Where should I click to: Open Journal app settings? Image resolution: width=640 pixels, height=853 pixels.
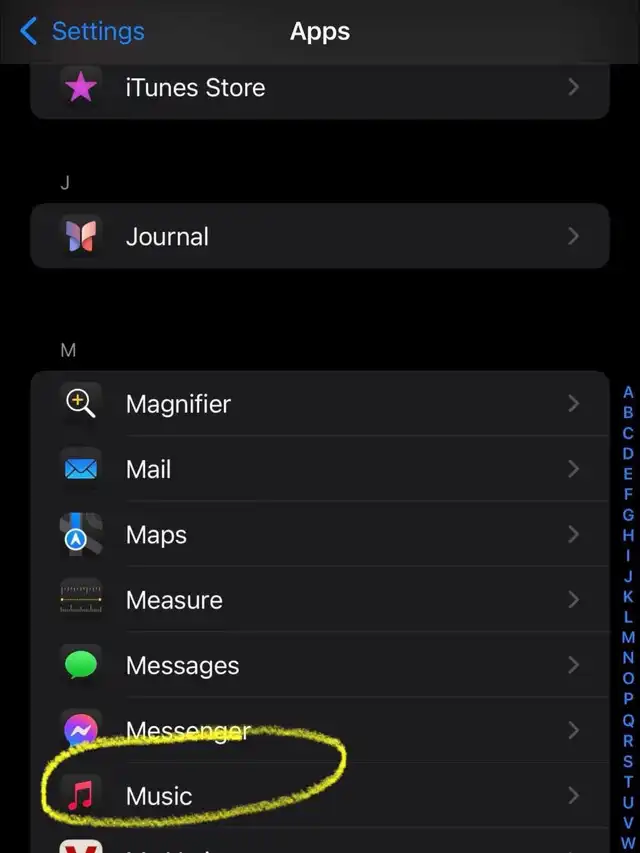(319, 237)
